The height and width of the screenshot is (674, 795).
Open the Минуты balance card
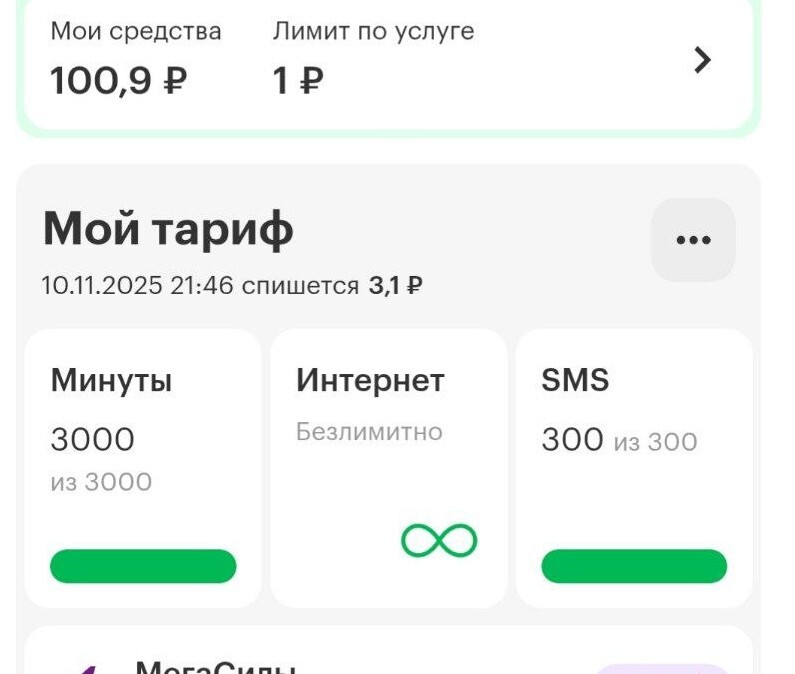143,467
